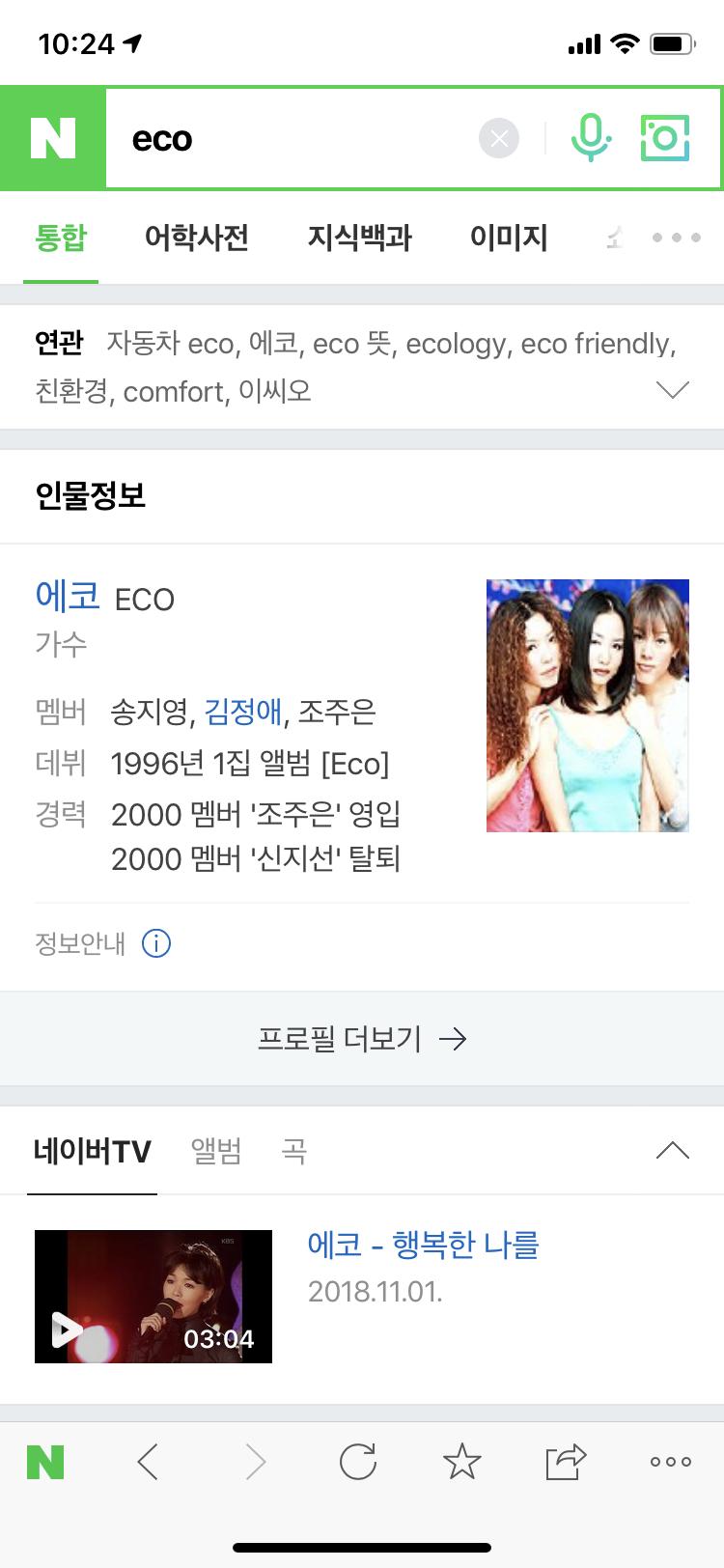The image size is (724, 1568).
Task: Reload the page from the bottom toolbar
Action: [x=358, y=1462]
